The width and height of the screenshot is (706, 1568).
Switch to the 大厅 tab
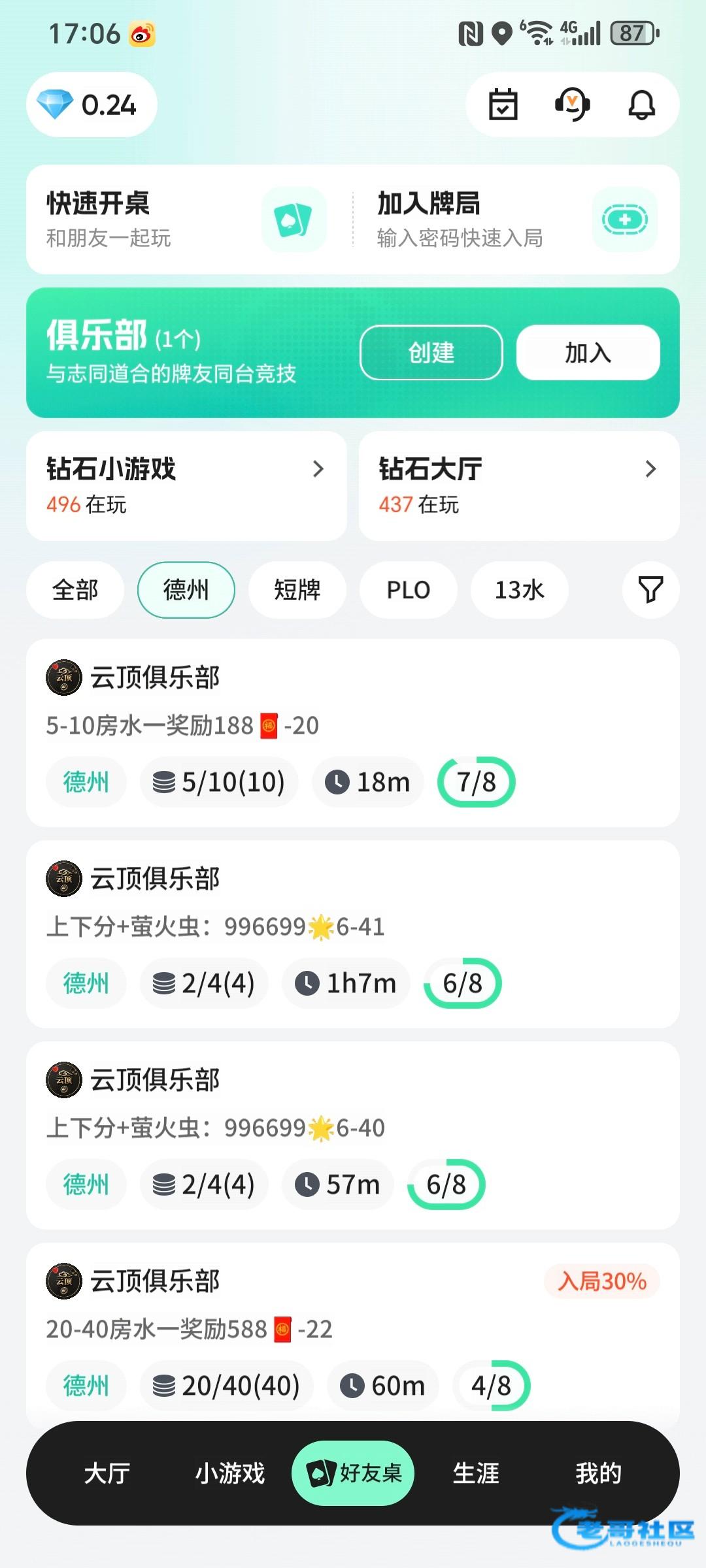pyautogui.click(x=107, y=1474)
